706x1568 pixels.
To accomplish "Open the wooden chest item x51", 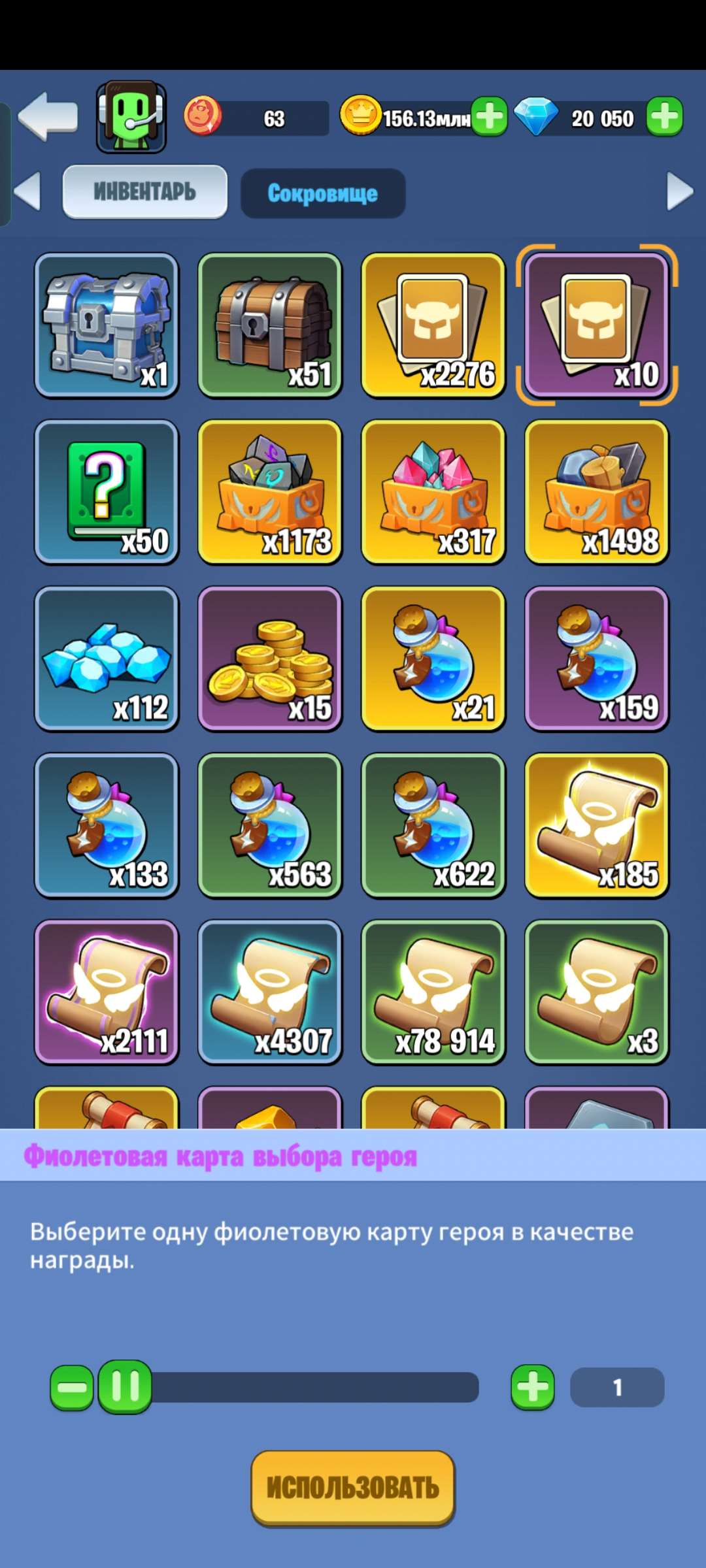I will 270,323.
